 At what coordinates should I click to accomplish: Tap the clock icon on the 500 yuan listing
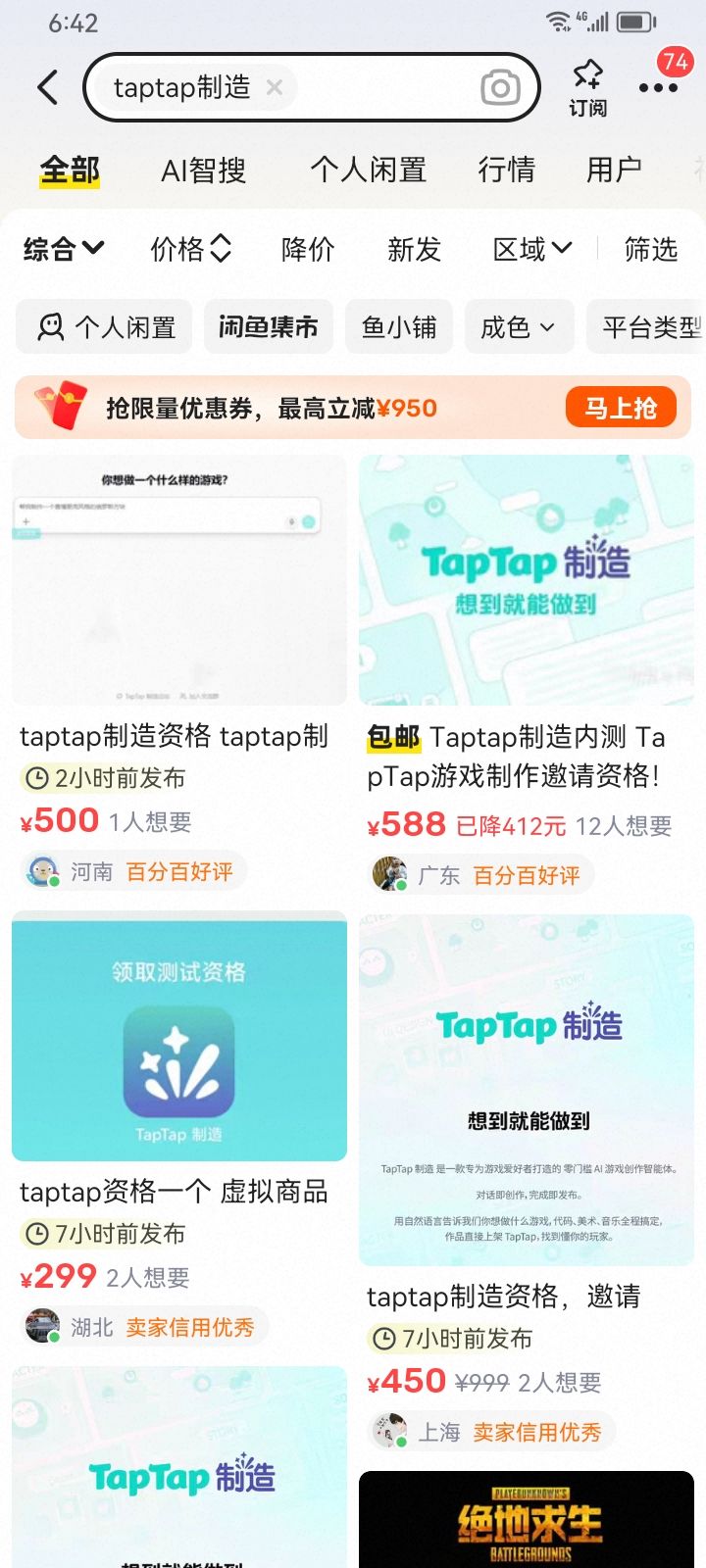[x=36, y=778]
